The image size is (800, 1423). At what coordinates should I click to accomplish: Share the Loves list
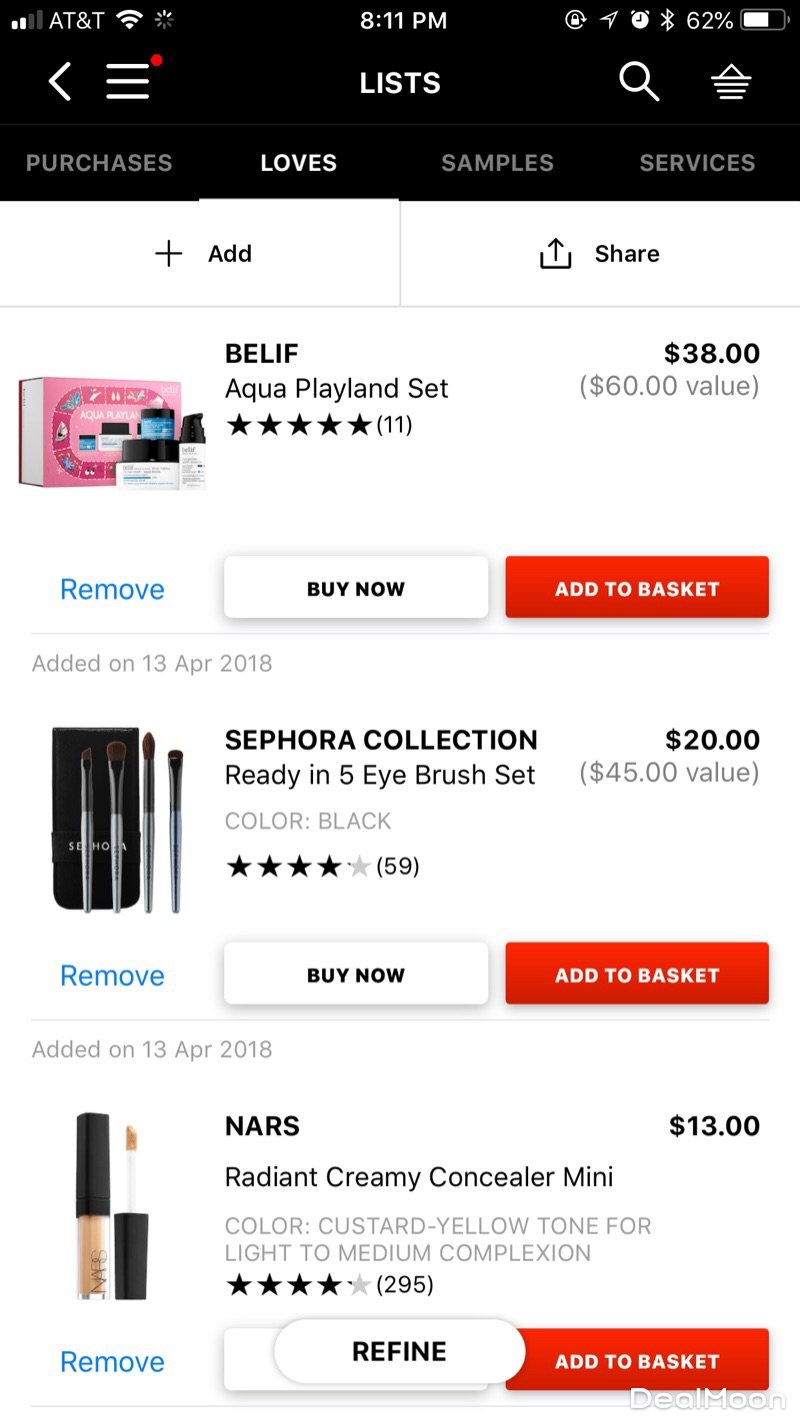599,254
